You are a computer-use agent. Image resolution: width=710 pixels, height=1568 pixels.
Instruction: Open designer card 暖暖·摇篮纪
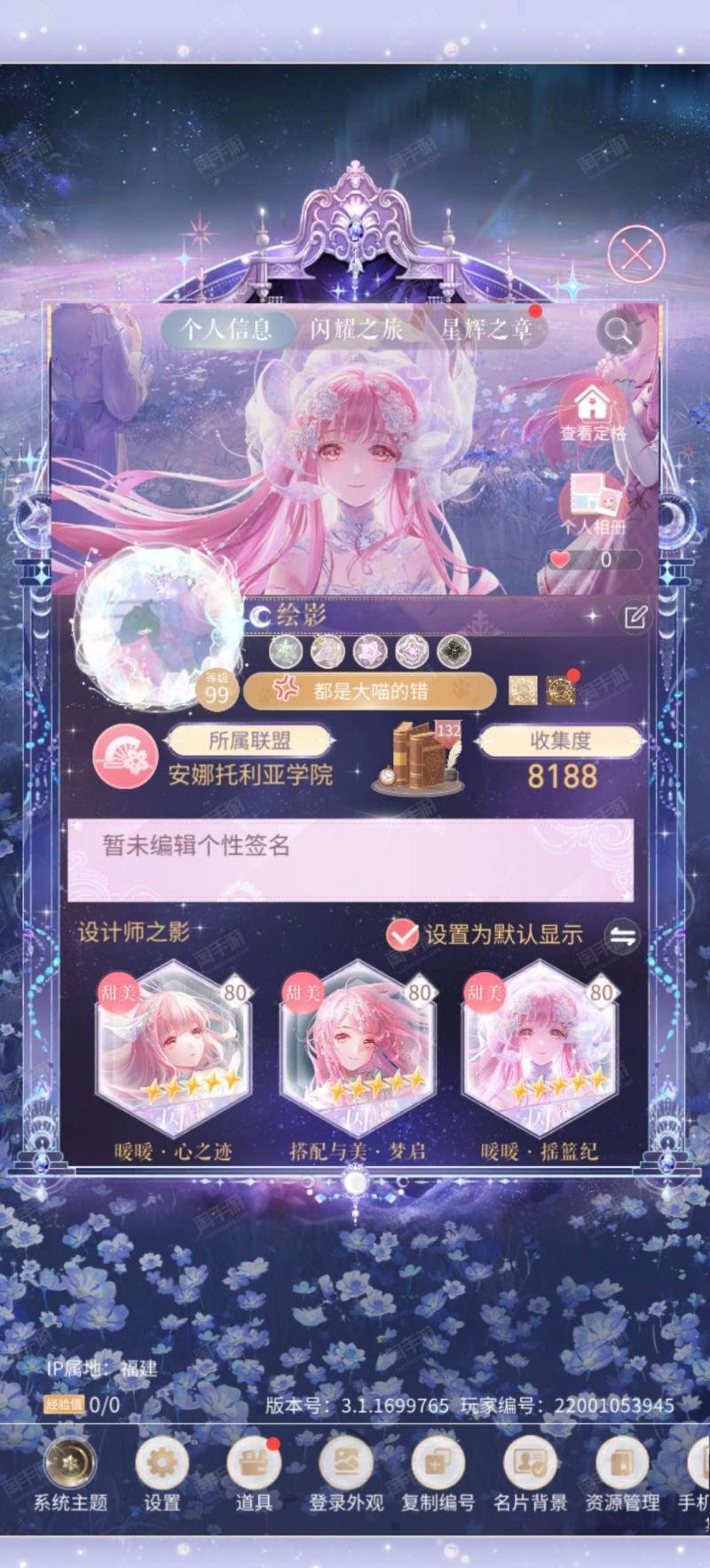click(x=540, y=1062)
